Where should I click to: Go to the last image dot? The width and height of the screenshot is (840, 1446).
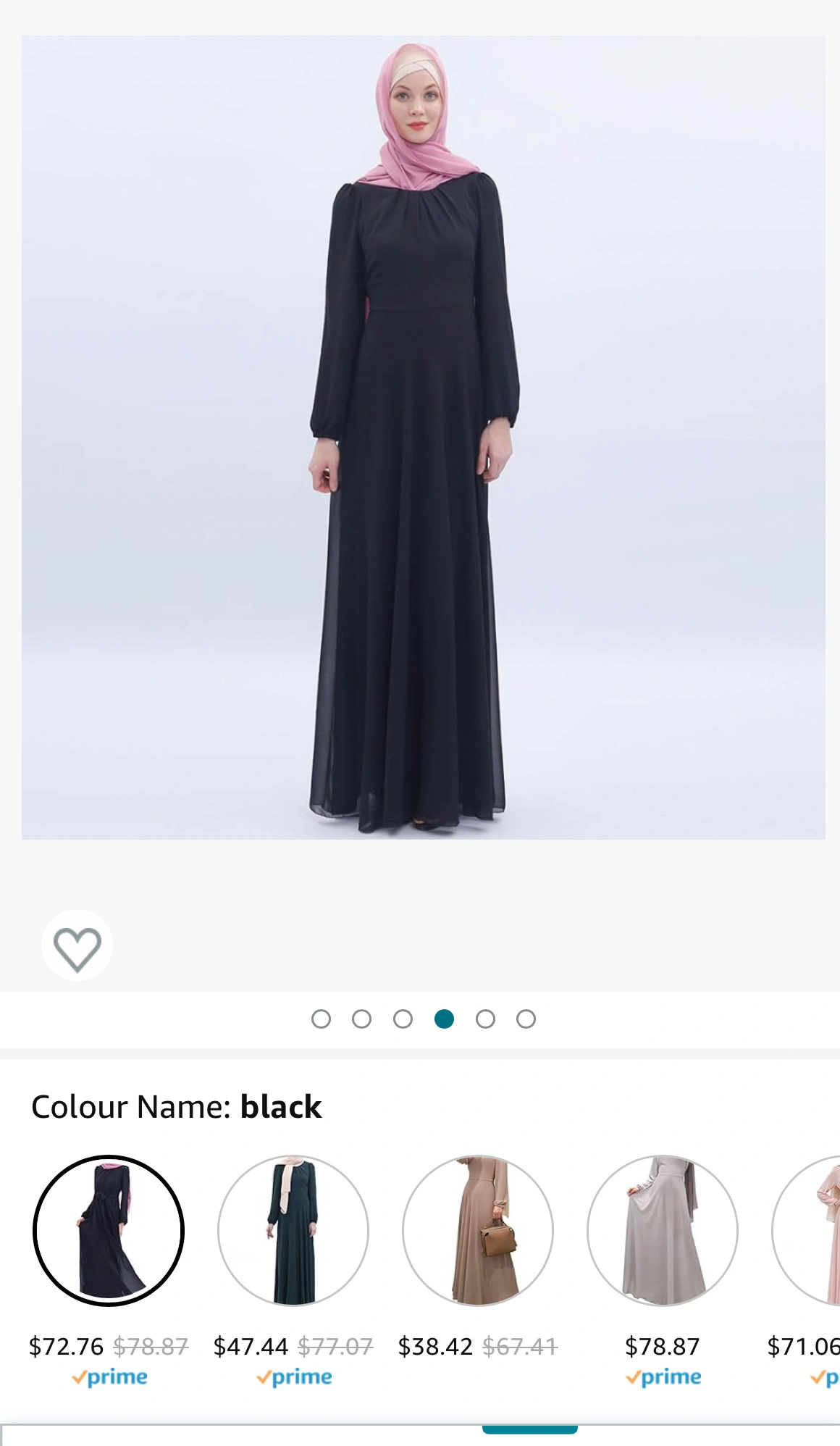coord(526,1019)
